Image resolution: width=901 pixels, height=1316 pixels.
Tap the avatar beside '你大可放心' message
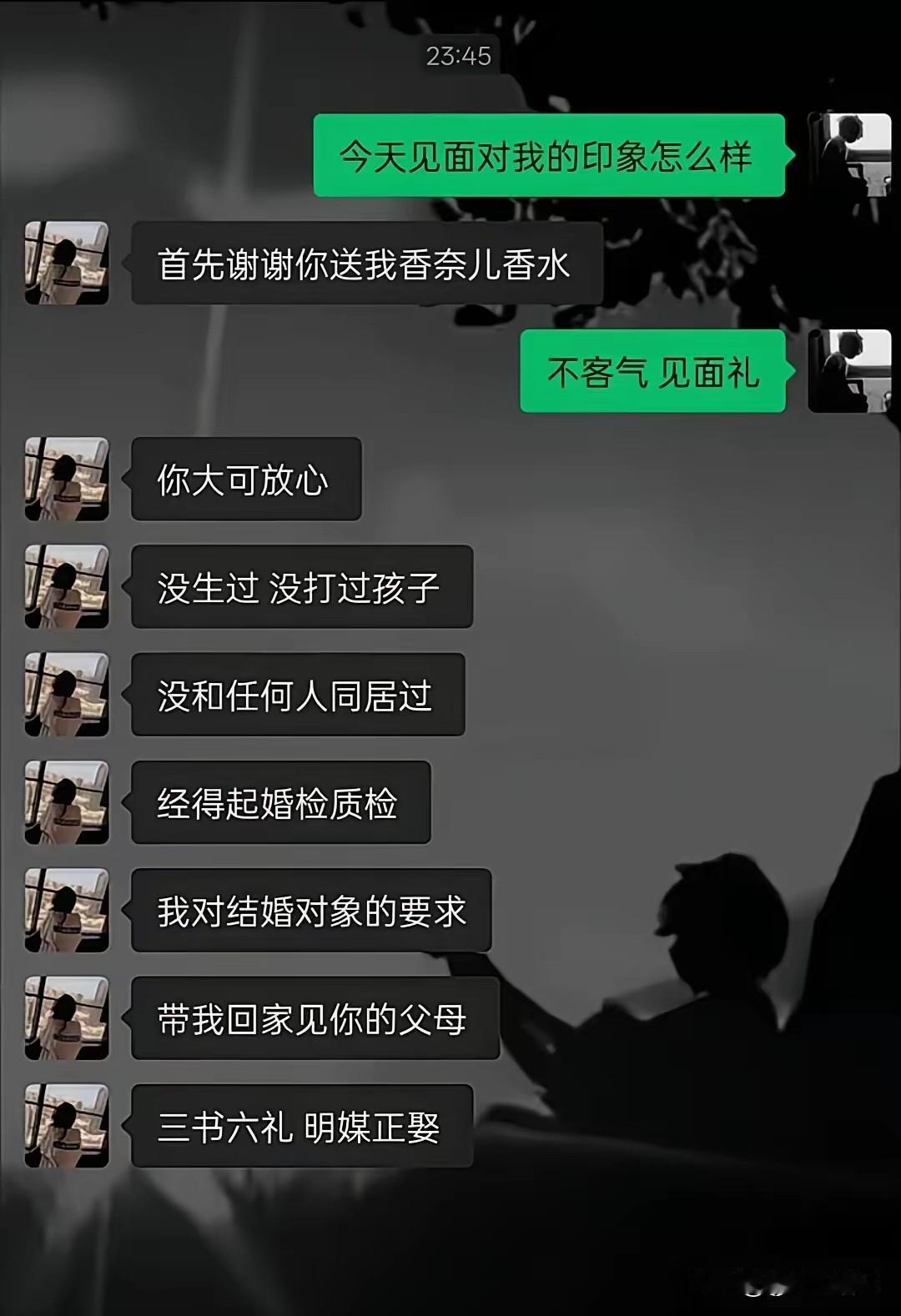click(x=67, y=478)
